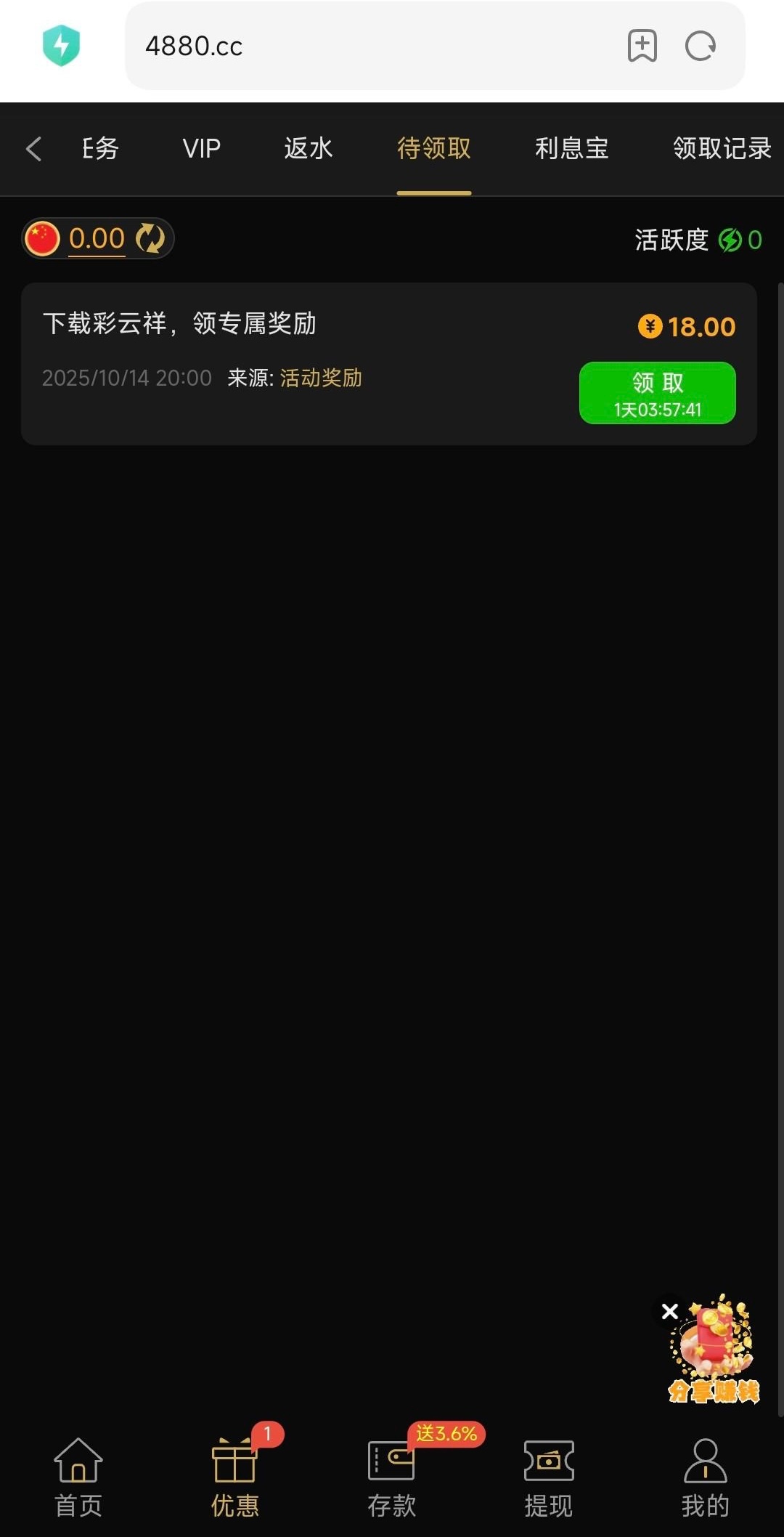The height and width of the screenshot is (1537, 784).
Task: Open the 活动奖励 source link
Action: pyautogui.click(x=321, y=378)
